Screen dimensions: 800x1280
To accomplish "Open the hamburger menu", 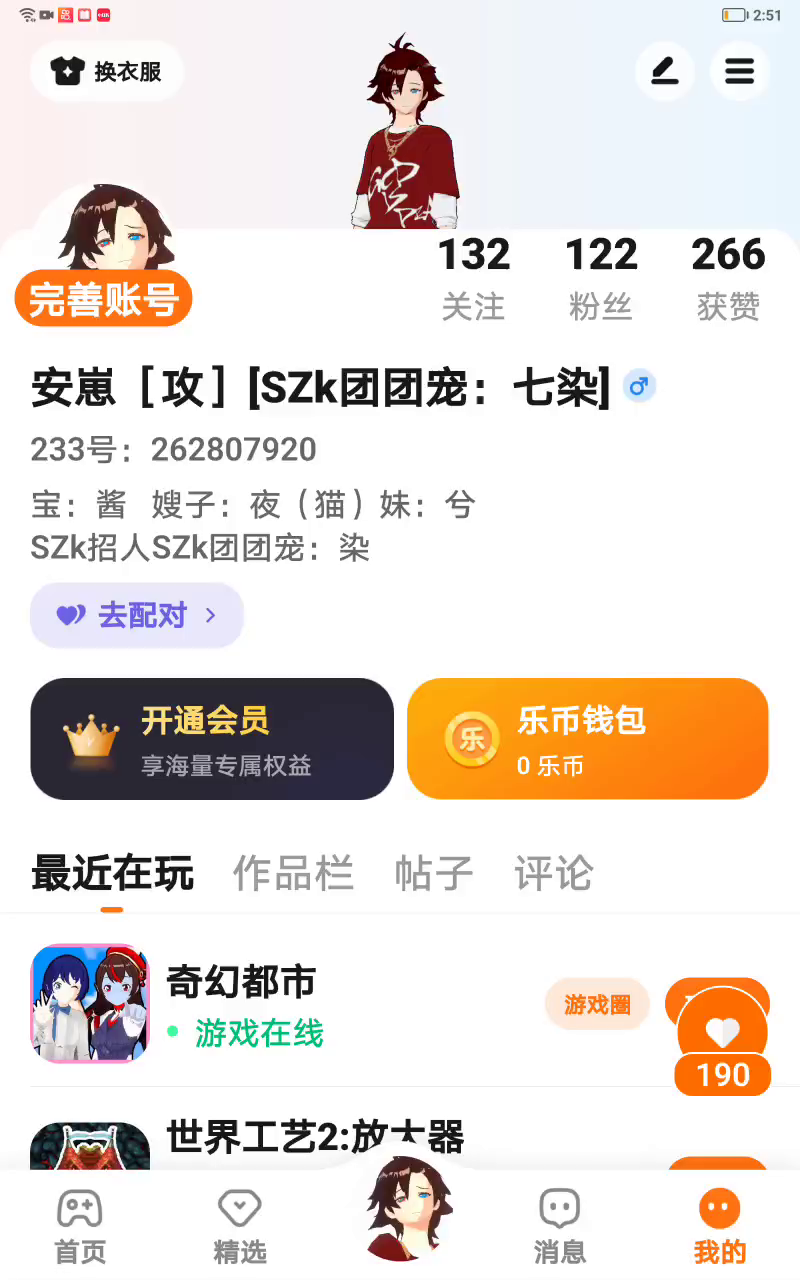I will tap(739, 72).
